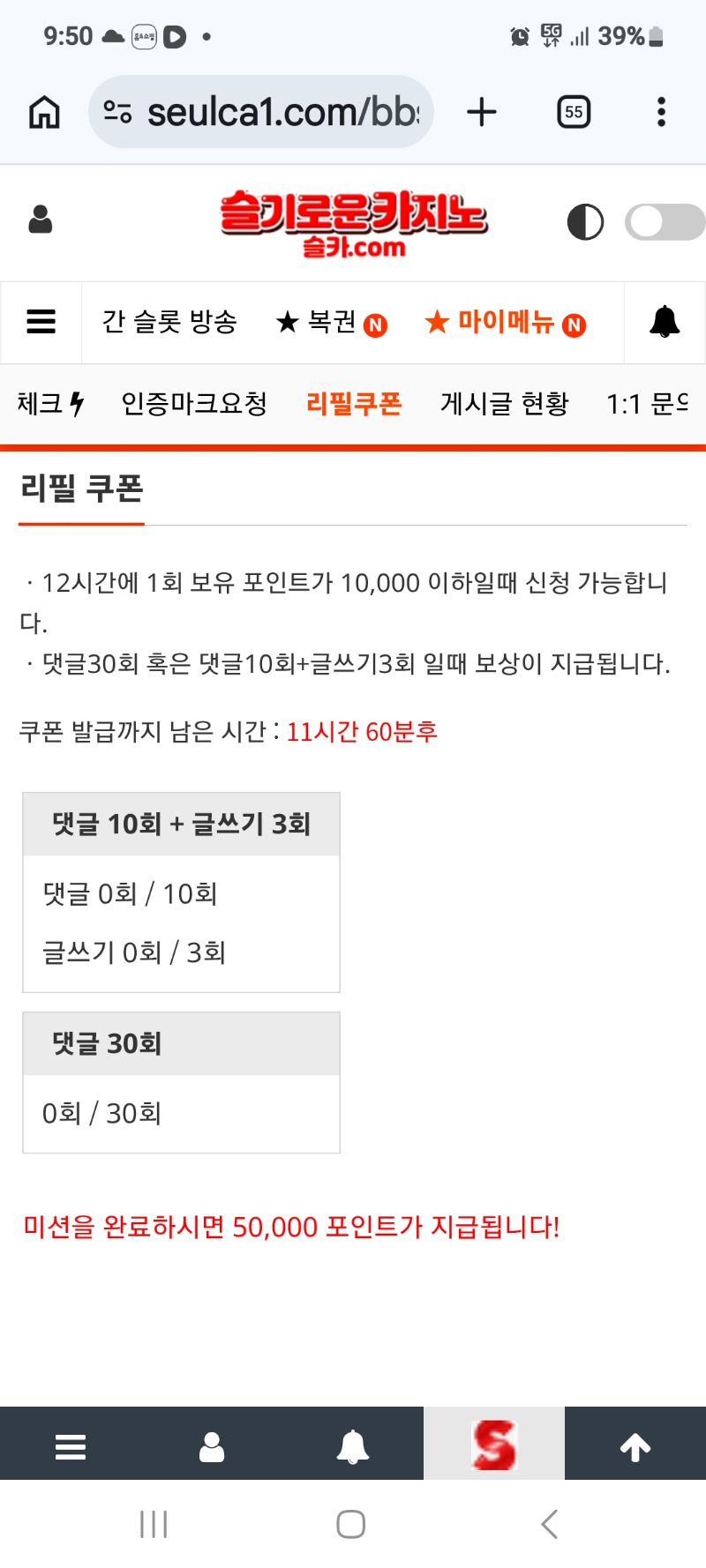Open the menu in the bottom bar
The image size is (706, 1568).
tap(71, 1447)
